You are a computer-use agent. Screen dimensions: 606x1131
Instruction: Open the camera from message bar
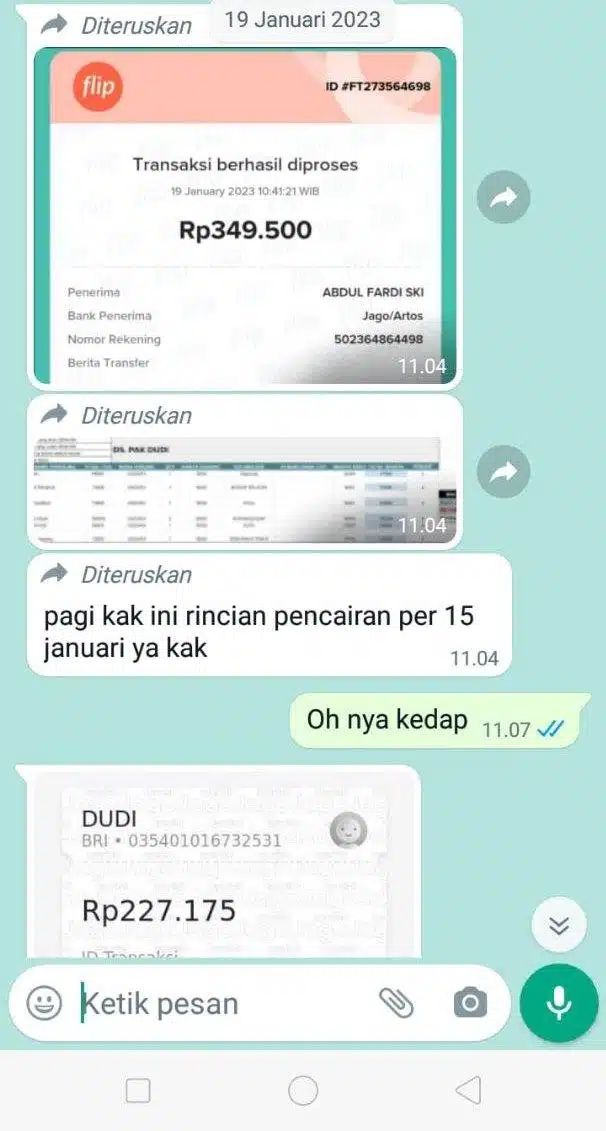tap(469, 1003)
